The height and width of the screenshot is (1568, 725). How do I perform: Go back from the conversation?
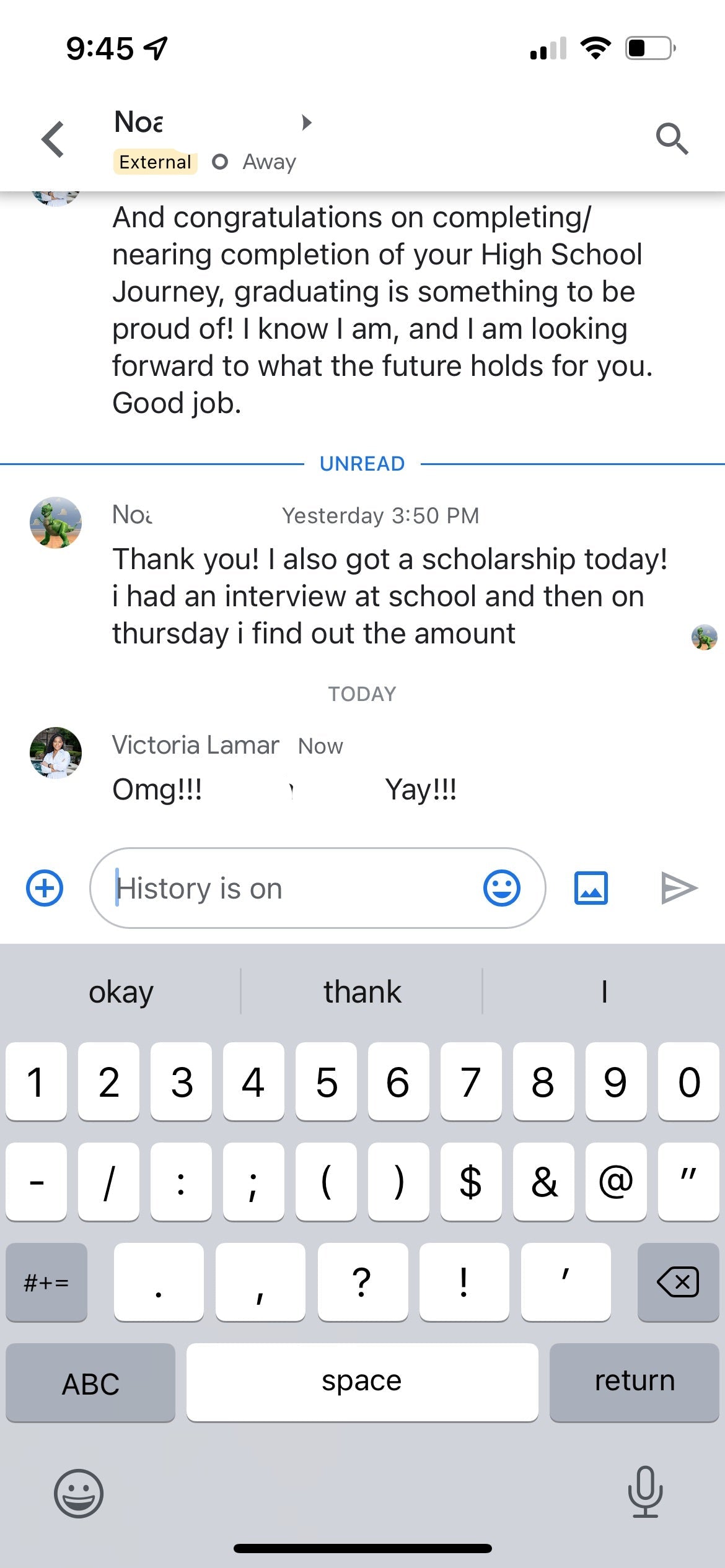tap(53, 139)
